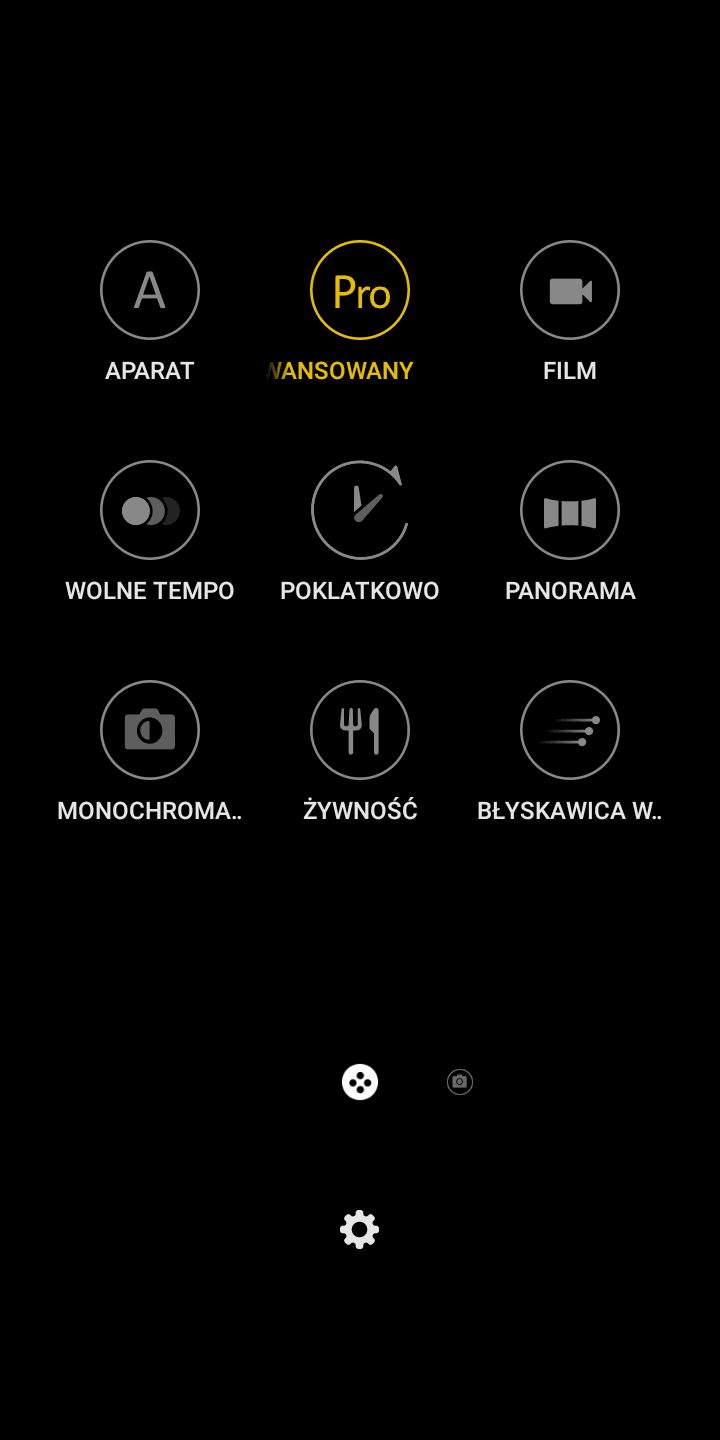Select the Aparat auto camera mode
Viewport: 720px width, 1440px height.
pyautogui.click(x=150, y=290)
